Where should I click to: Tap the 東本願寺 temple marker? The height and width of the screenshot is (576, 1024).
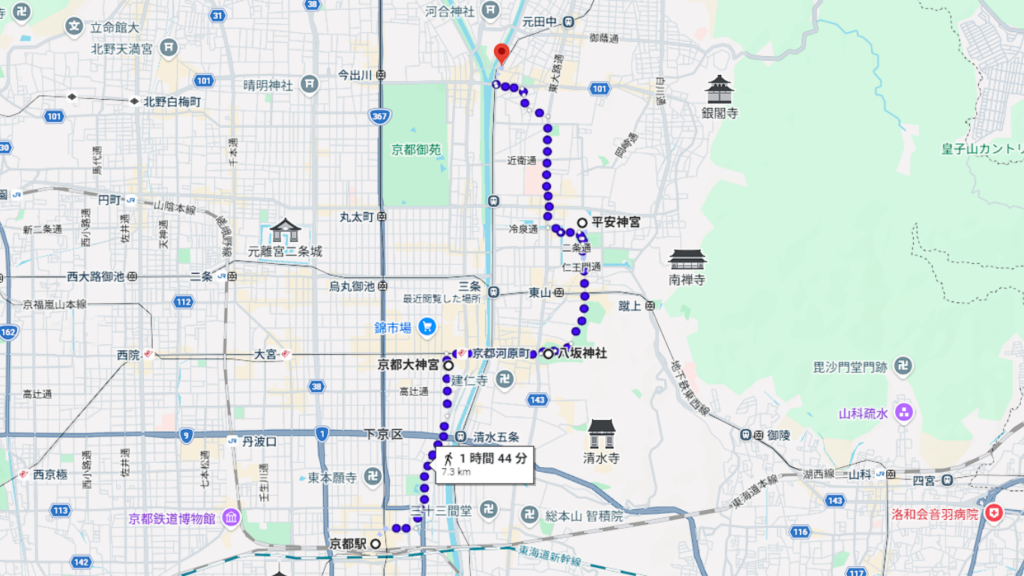[372, 476]
